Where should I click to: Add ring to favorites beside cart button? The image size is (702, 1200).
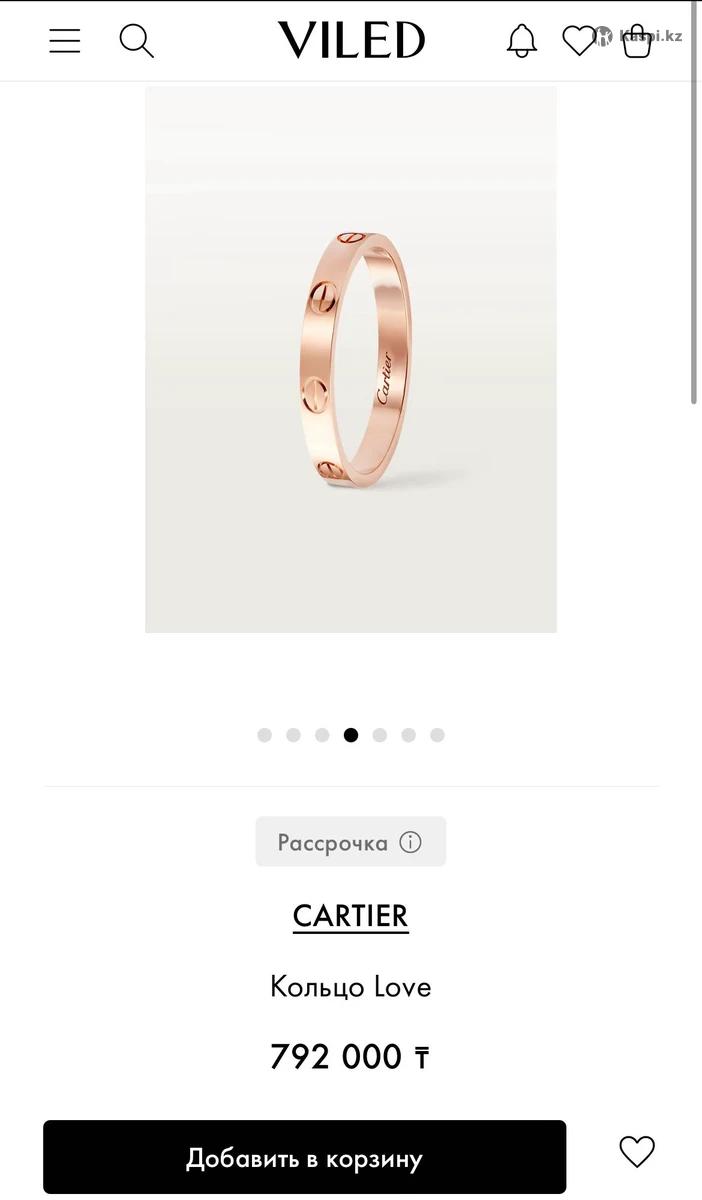637,1152
